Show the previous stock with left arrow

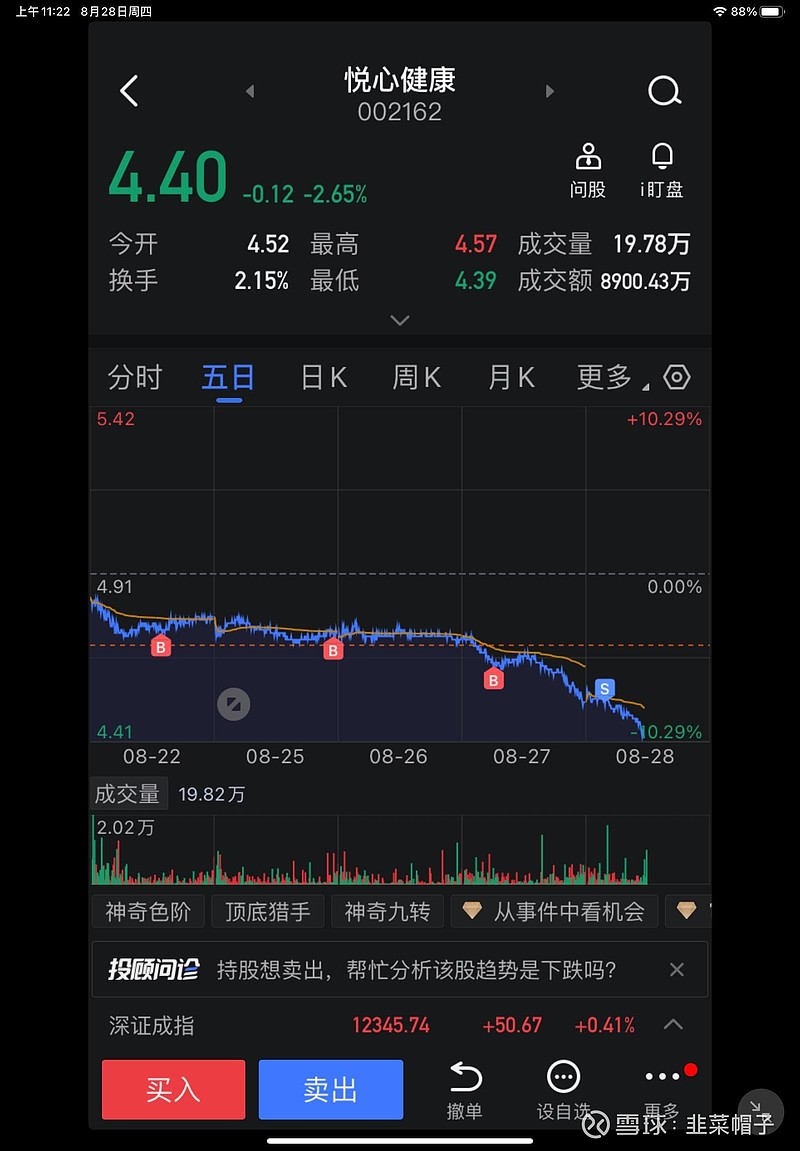pyautogui.click(x=250, y=92)
